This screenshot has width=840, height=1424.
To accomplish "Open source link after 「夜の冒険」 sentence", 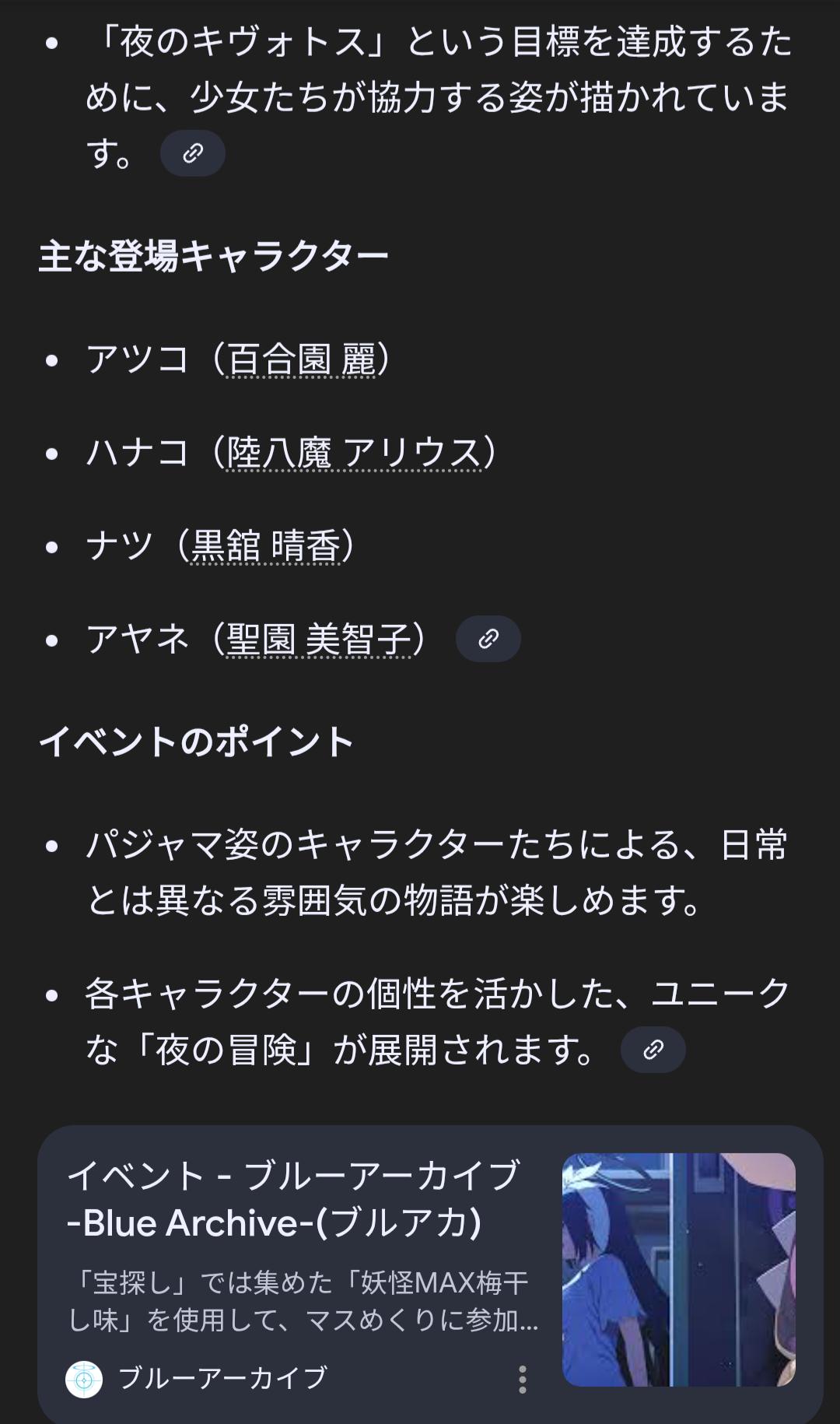I will pos(653,1050).
